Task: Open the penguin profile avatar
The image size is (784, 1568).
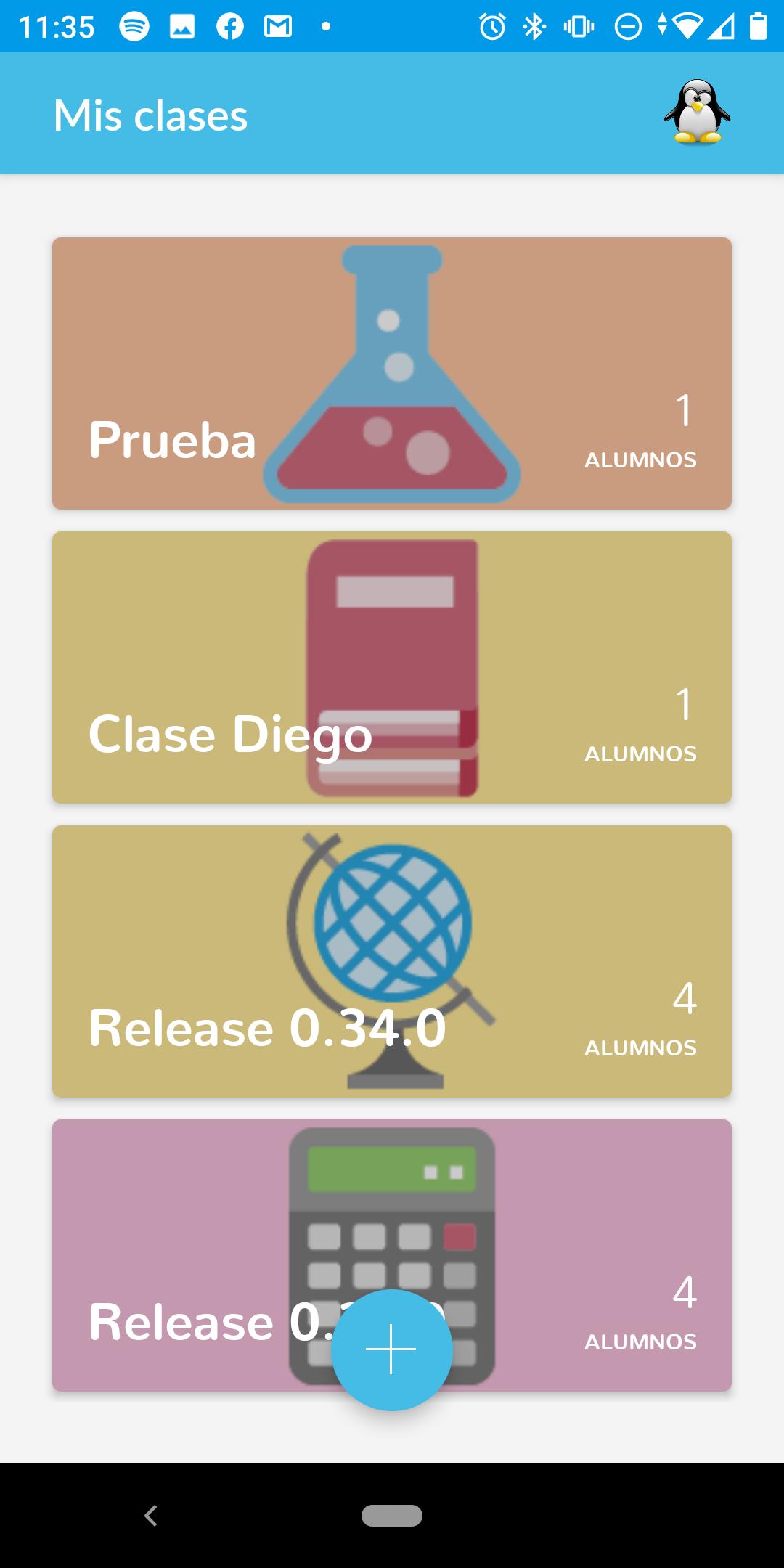Action: pyautogui.click(x=697, y=113)
